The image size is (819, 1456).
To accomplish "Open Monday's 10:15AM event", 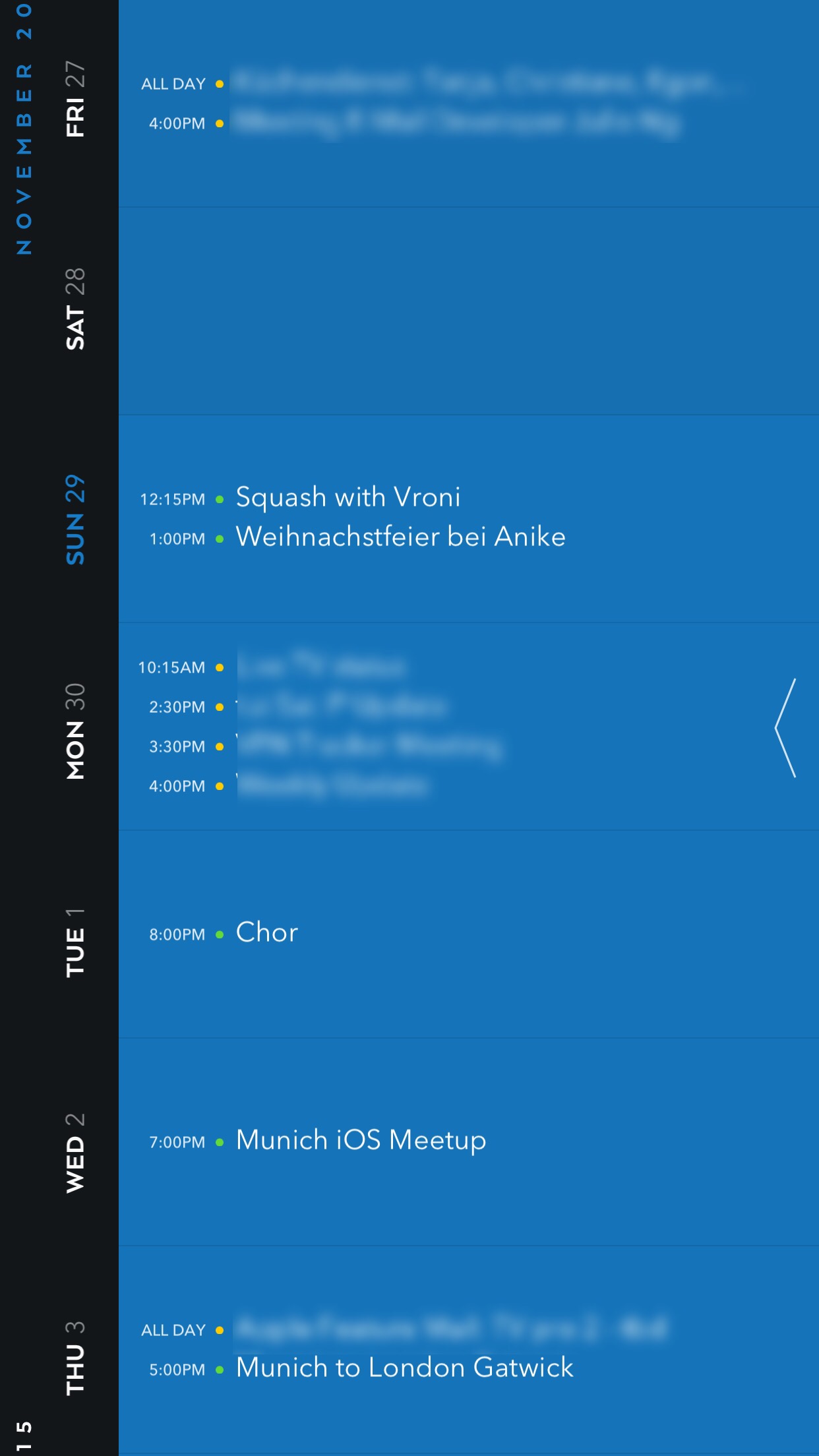I will pos(321,667).
